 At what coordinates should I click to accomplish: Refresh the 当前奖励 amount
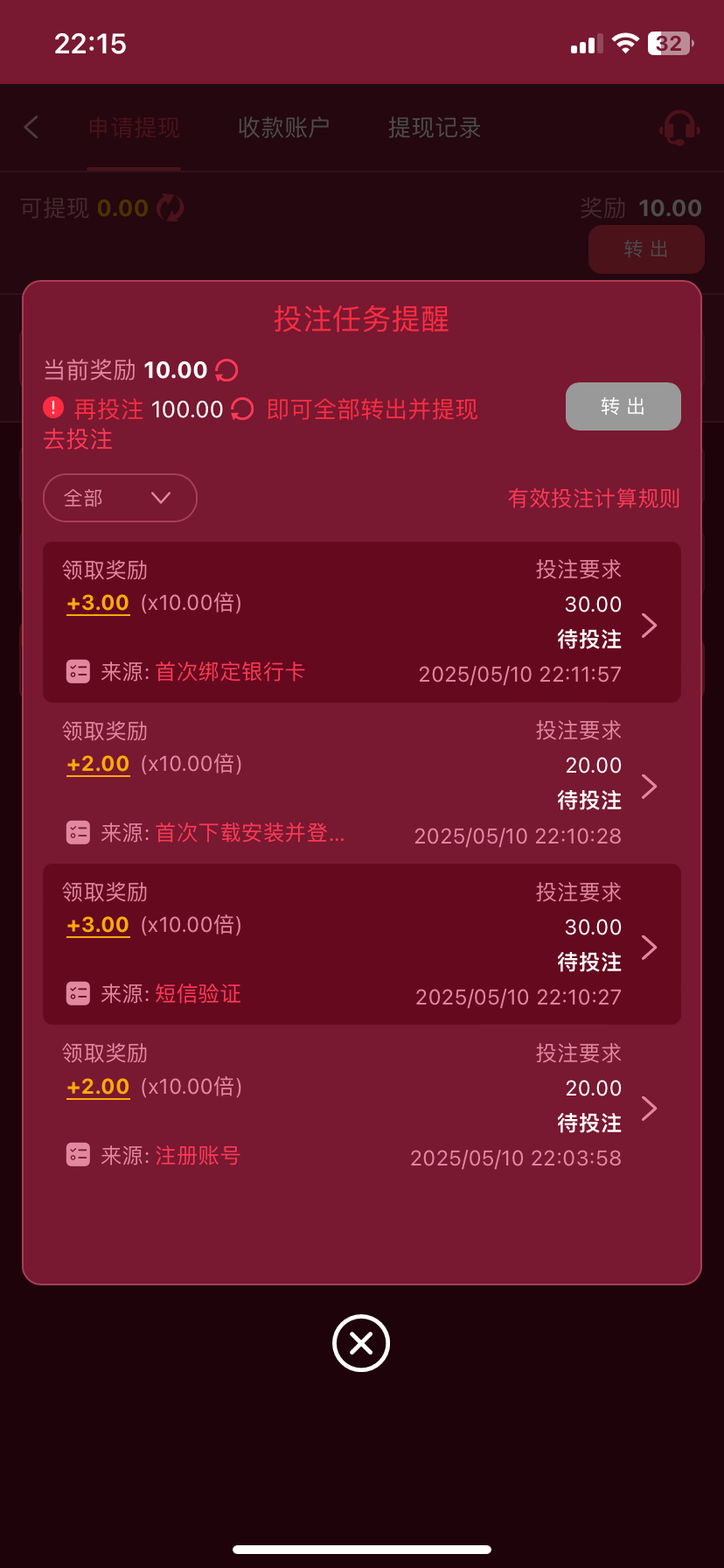tap(226, 371)
